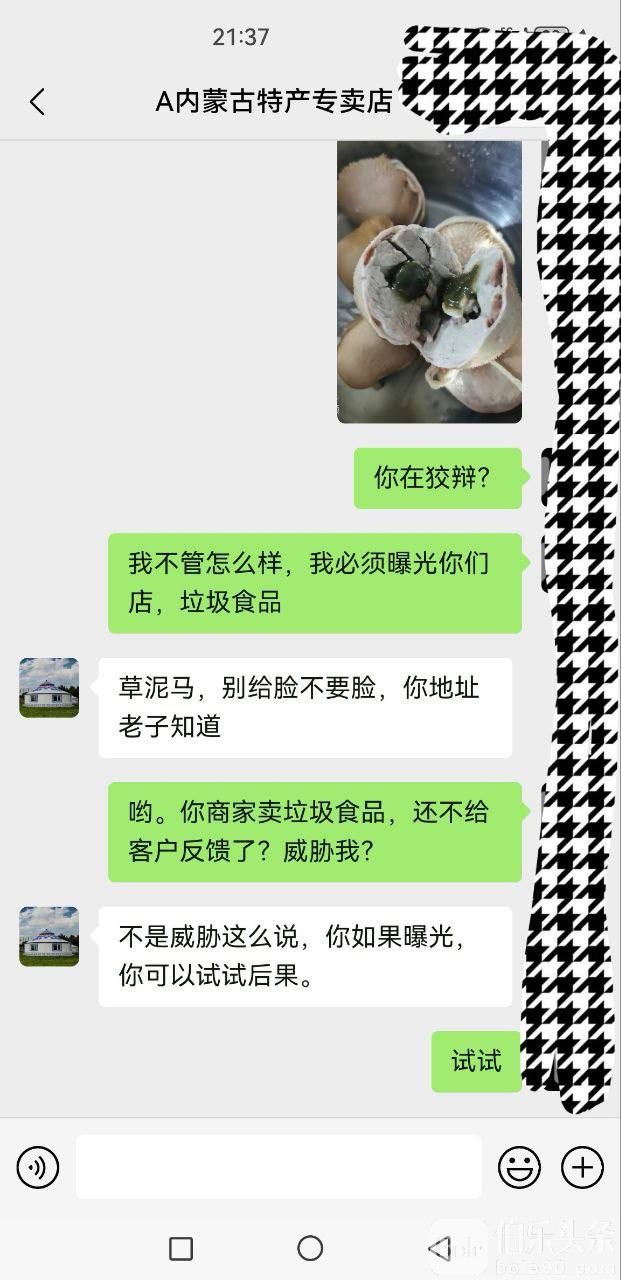Focus the message text field

point(278,1167)
